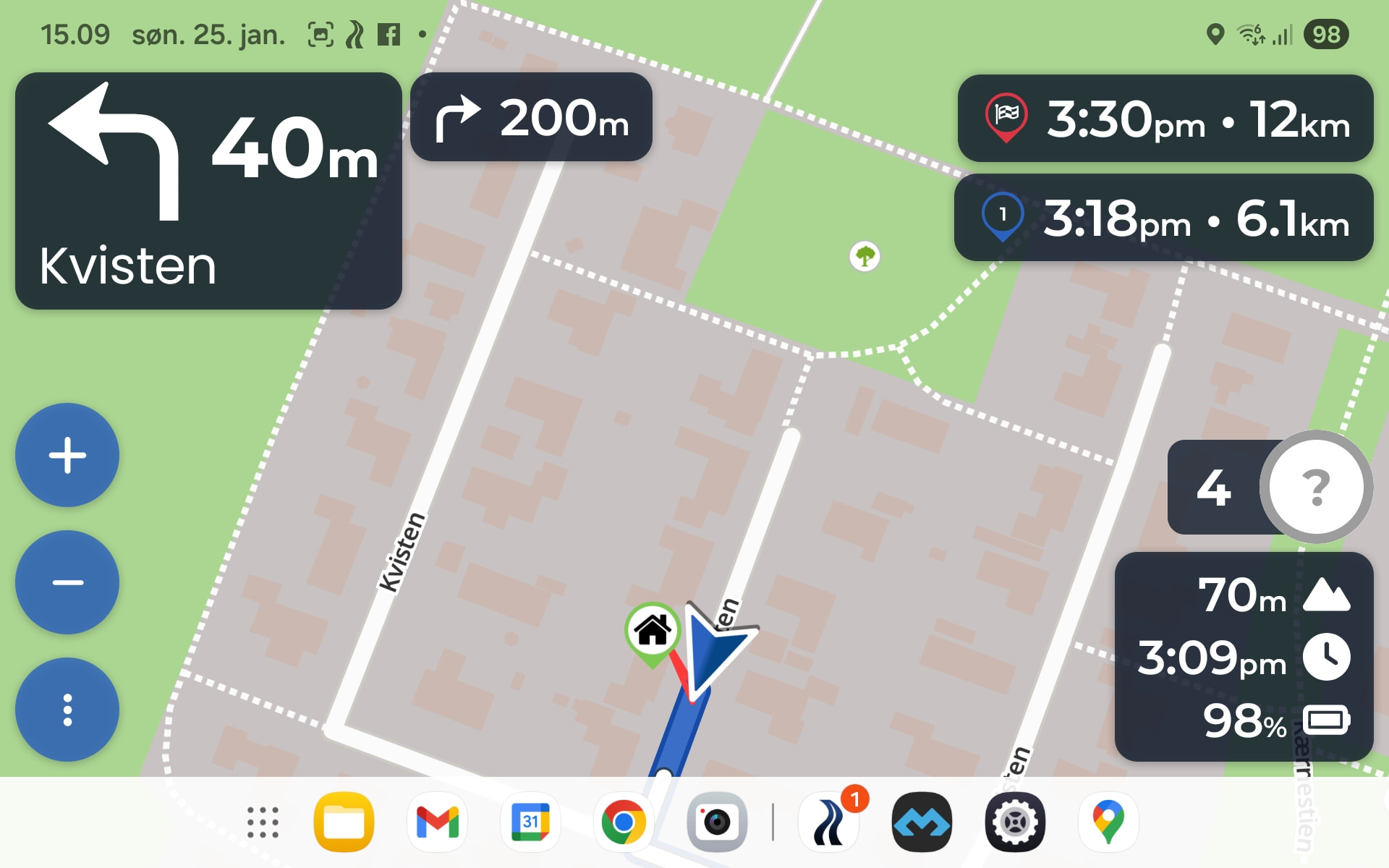Zoom in on the map
Viewport: 1389px width, 868px height.
(67, 455)
